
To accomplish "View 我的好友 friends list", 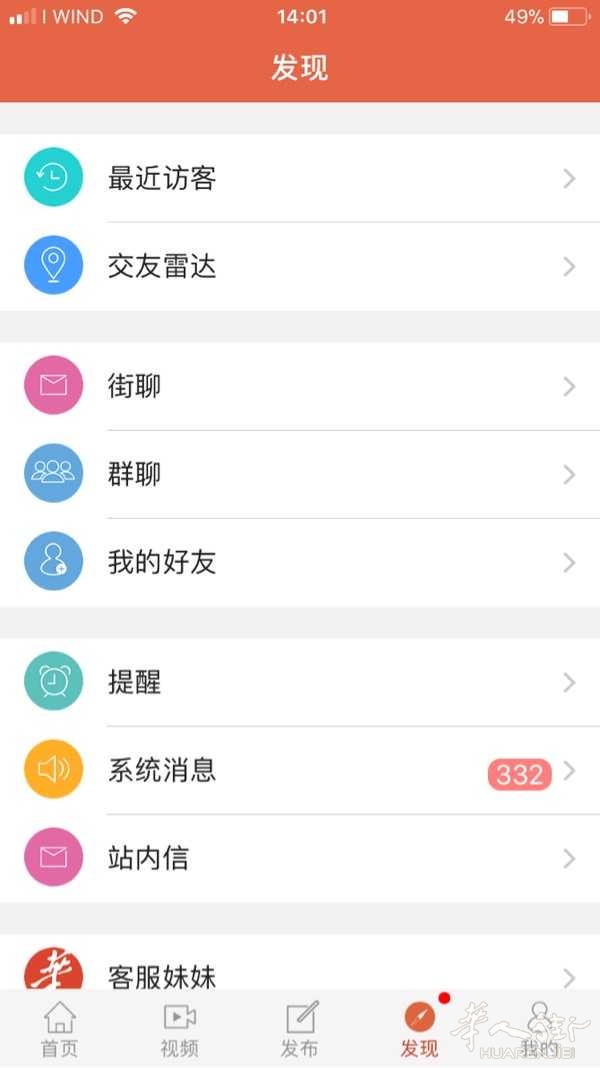I will (300, 563).
